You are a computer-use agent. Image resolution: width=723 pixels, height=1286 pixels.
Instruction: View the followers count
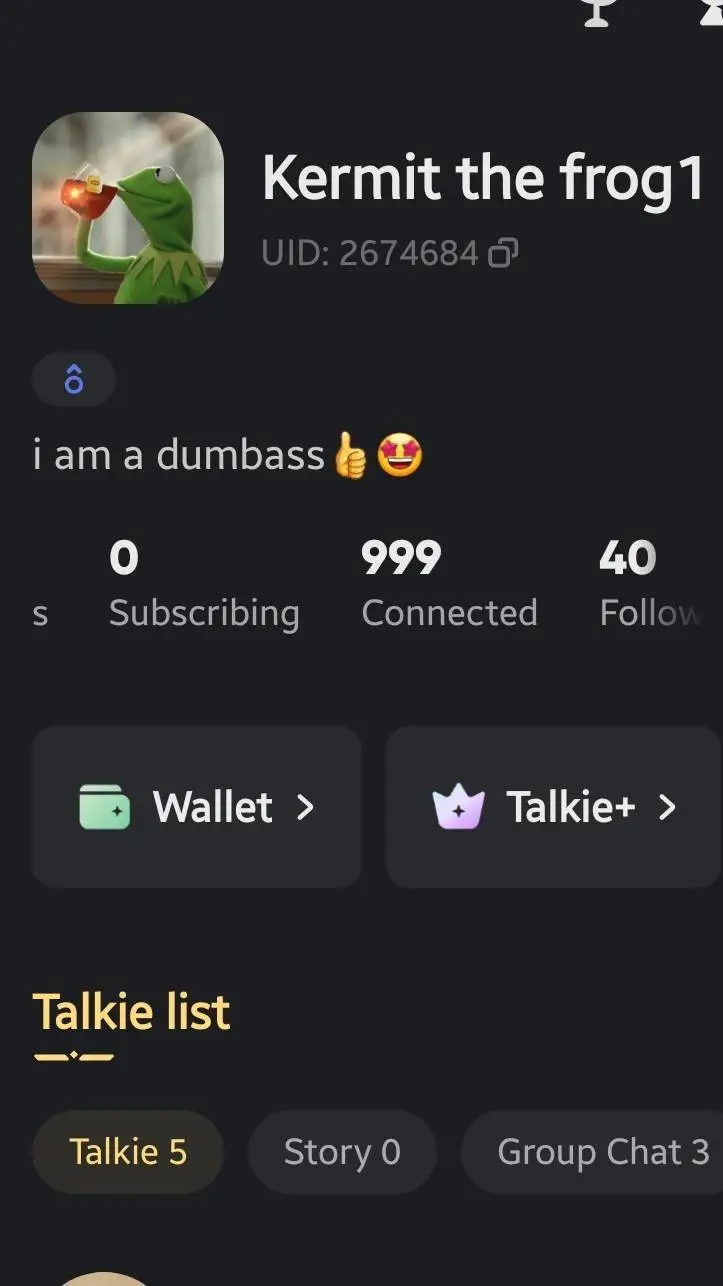pyautogui.click(x=640, y=586)
